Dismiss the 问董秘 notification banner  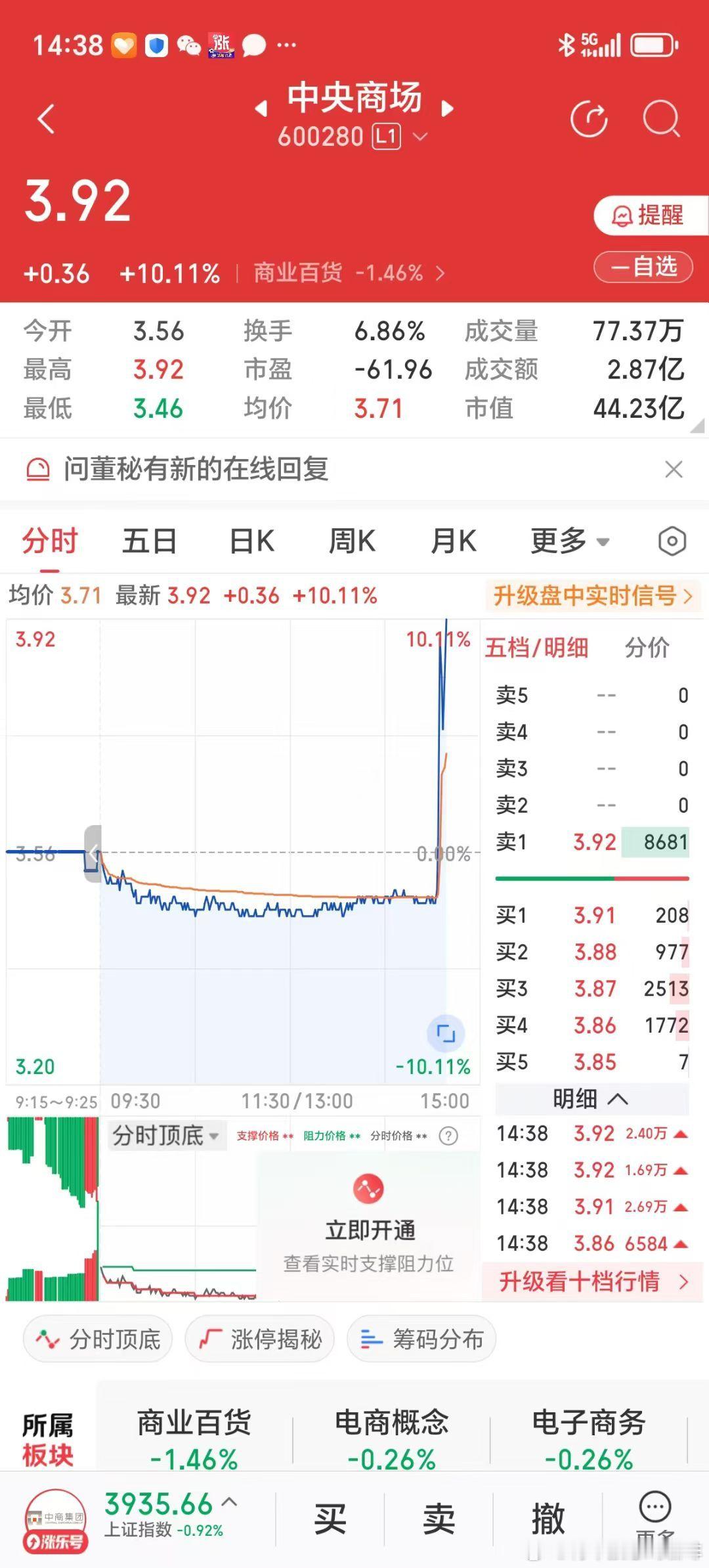[x=674, y=469]
